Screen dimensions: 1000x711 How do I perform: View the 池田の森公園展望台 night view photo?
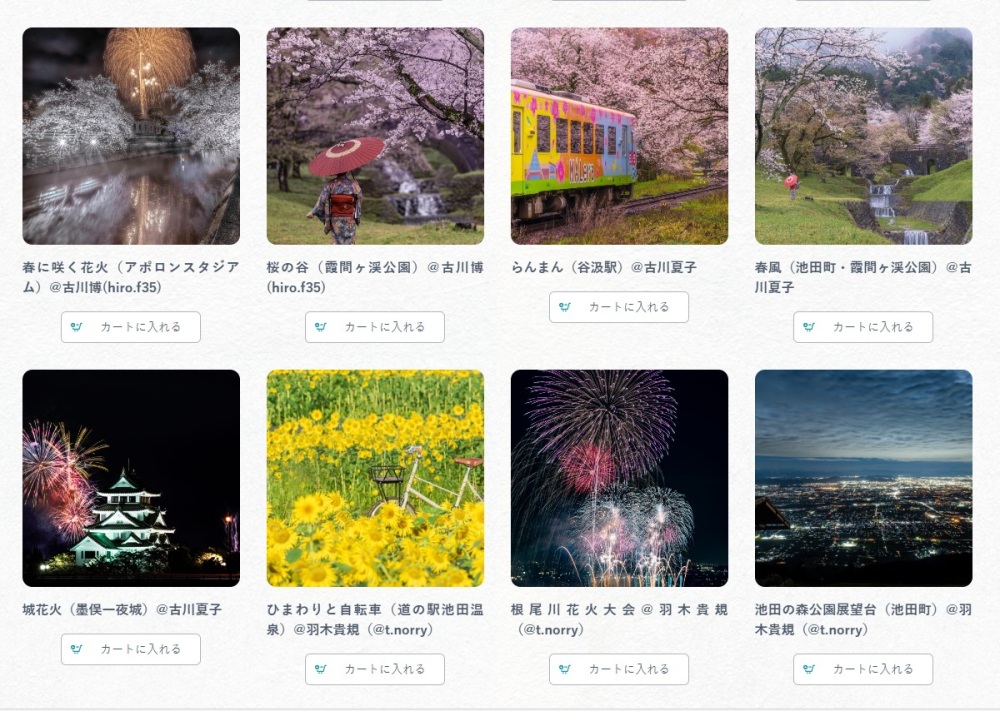[x=863, y=478]
